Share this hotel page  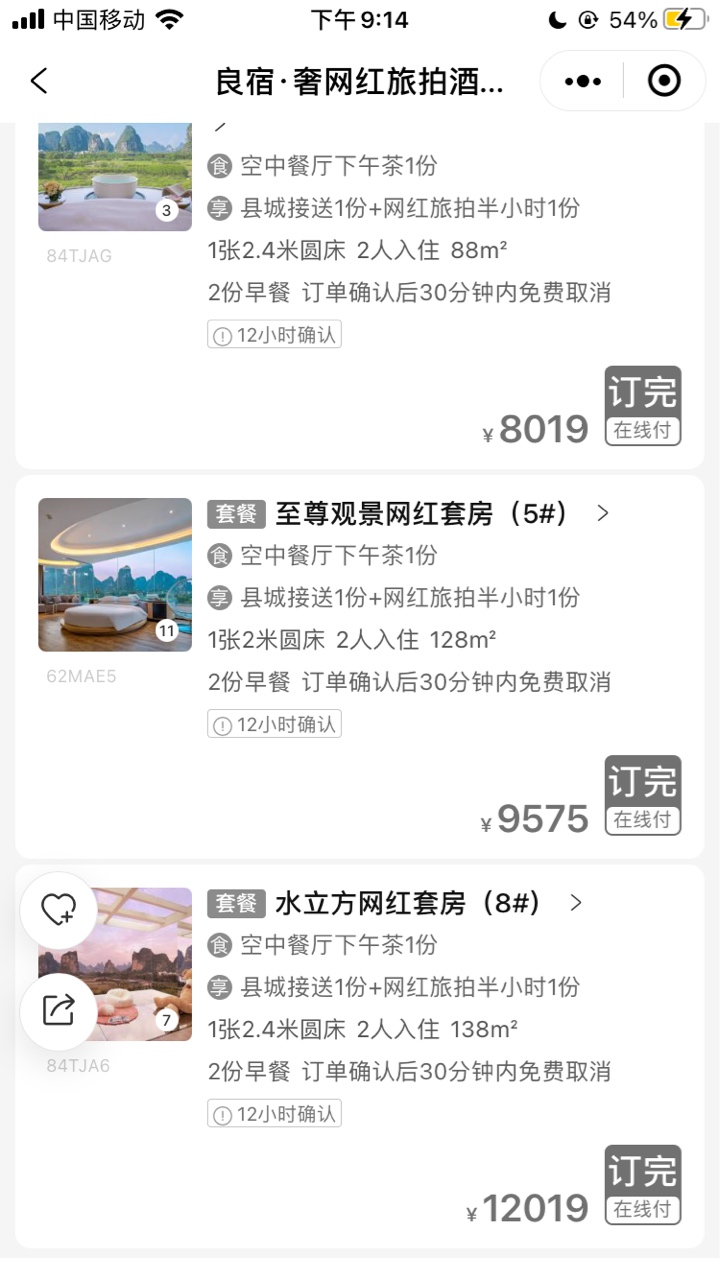58,1010
